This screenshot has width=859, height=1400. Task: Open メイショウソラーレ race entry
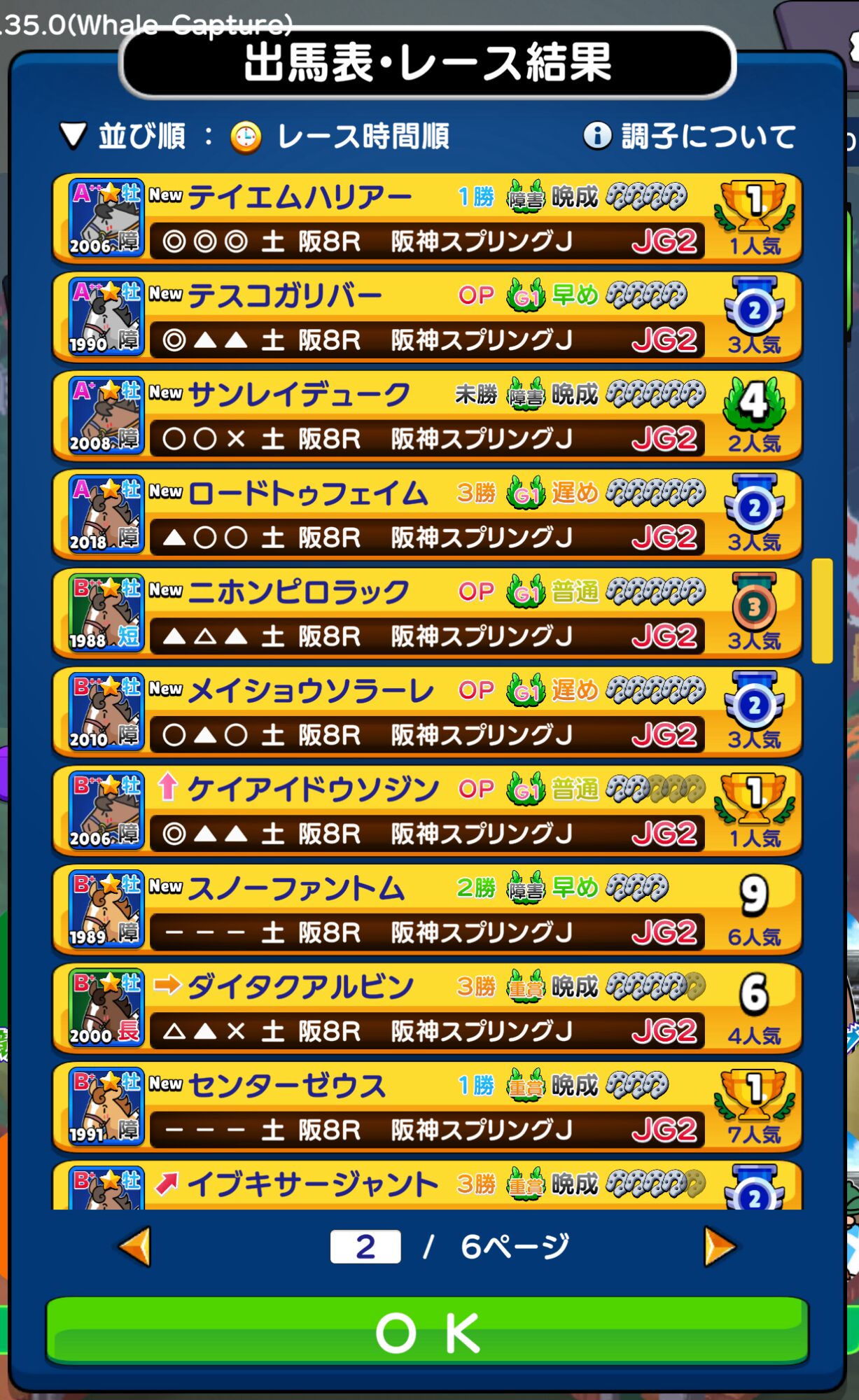point(427,713)
